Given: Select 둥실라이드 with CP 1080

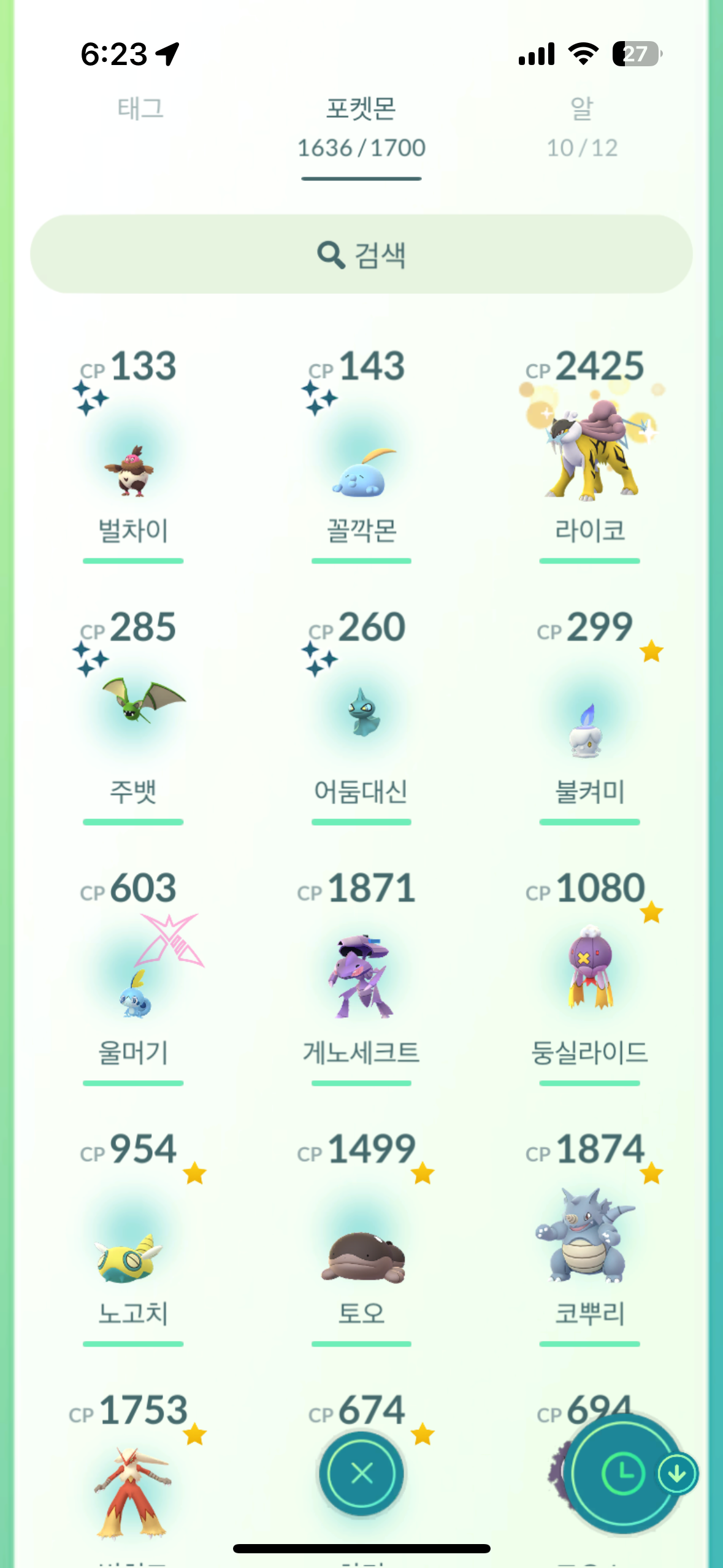Looking at the screenshot, I should point(589,975).
